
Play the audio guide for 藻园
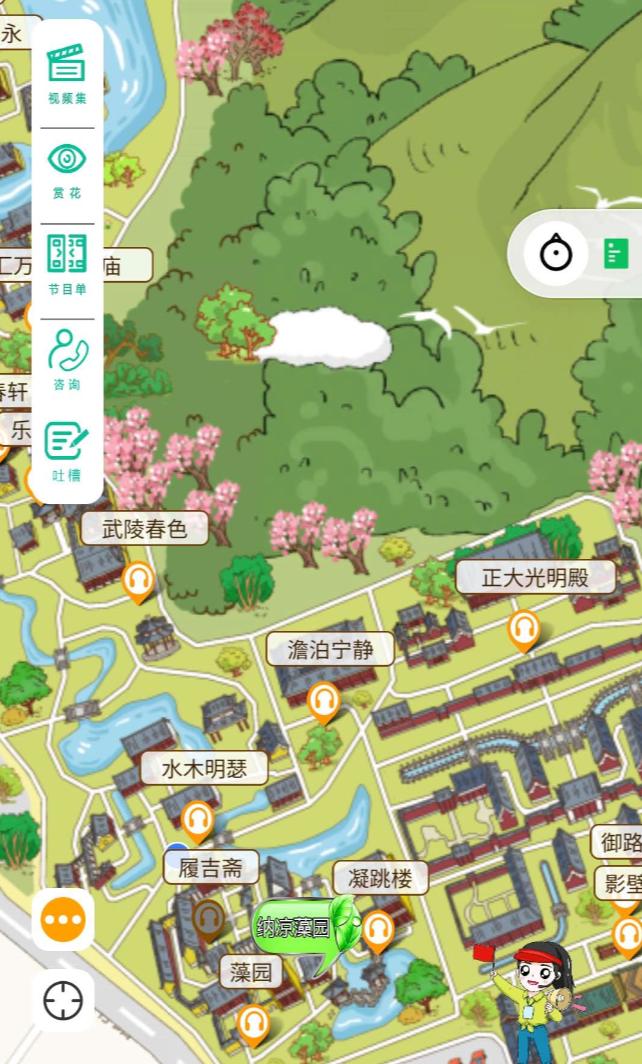[252, 1022]
